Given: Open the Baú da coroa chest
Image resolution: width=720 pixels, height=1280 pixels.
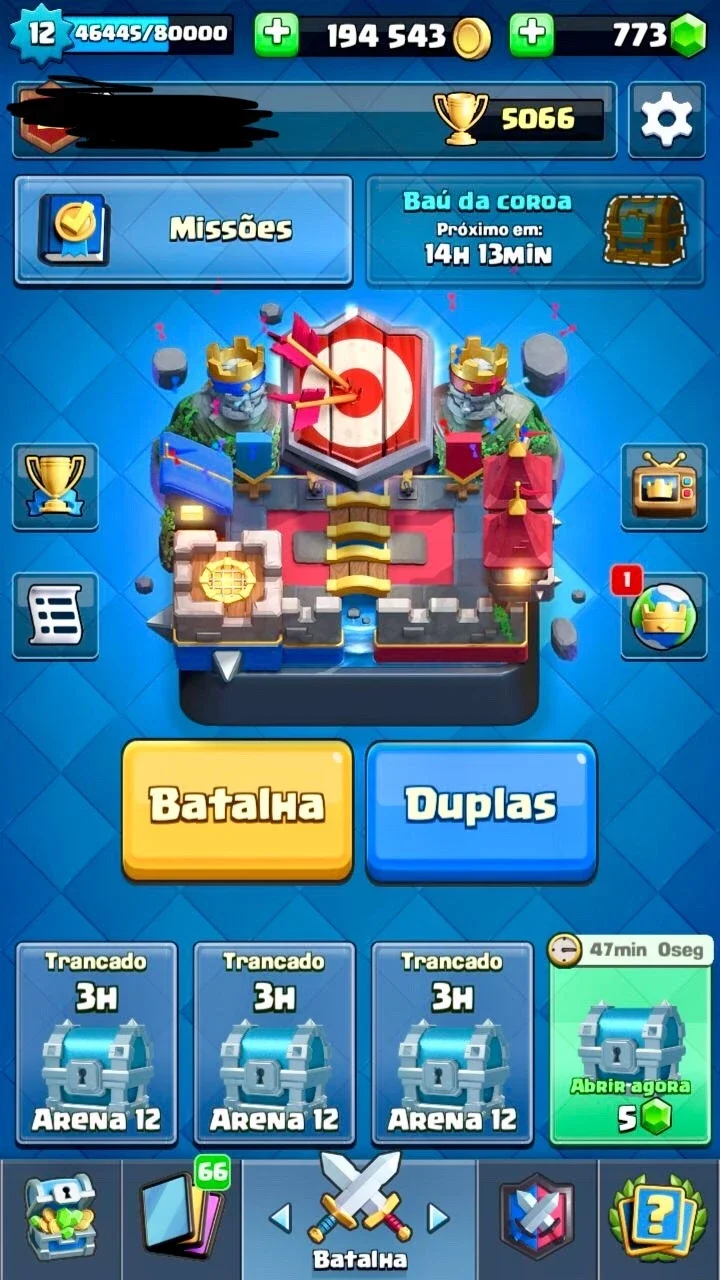Looking at the screenshot, I should (x=537, y=230).
